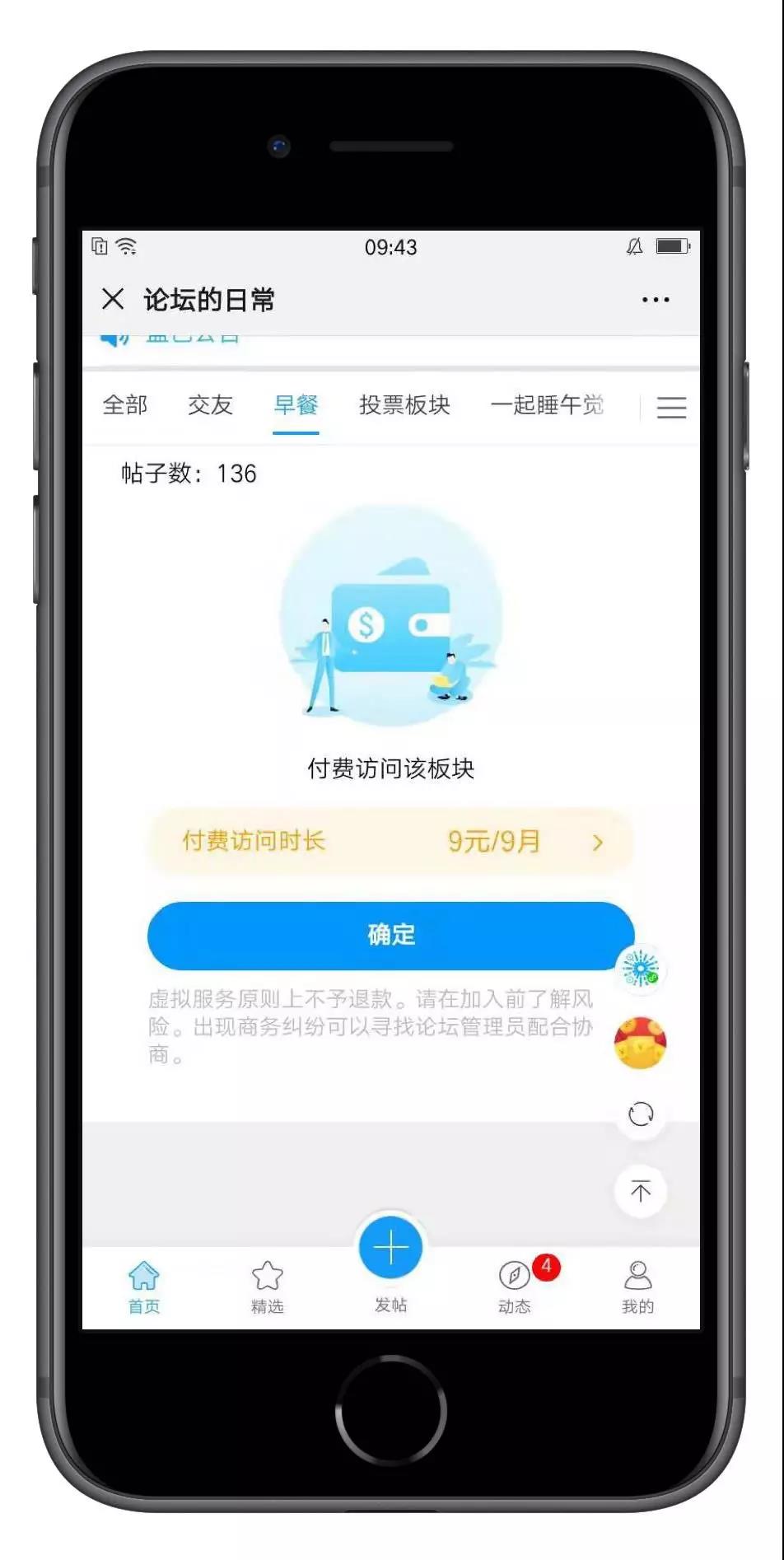Open the mini program code icon

(641, 968)
